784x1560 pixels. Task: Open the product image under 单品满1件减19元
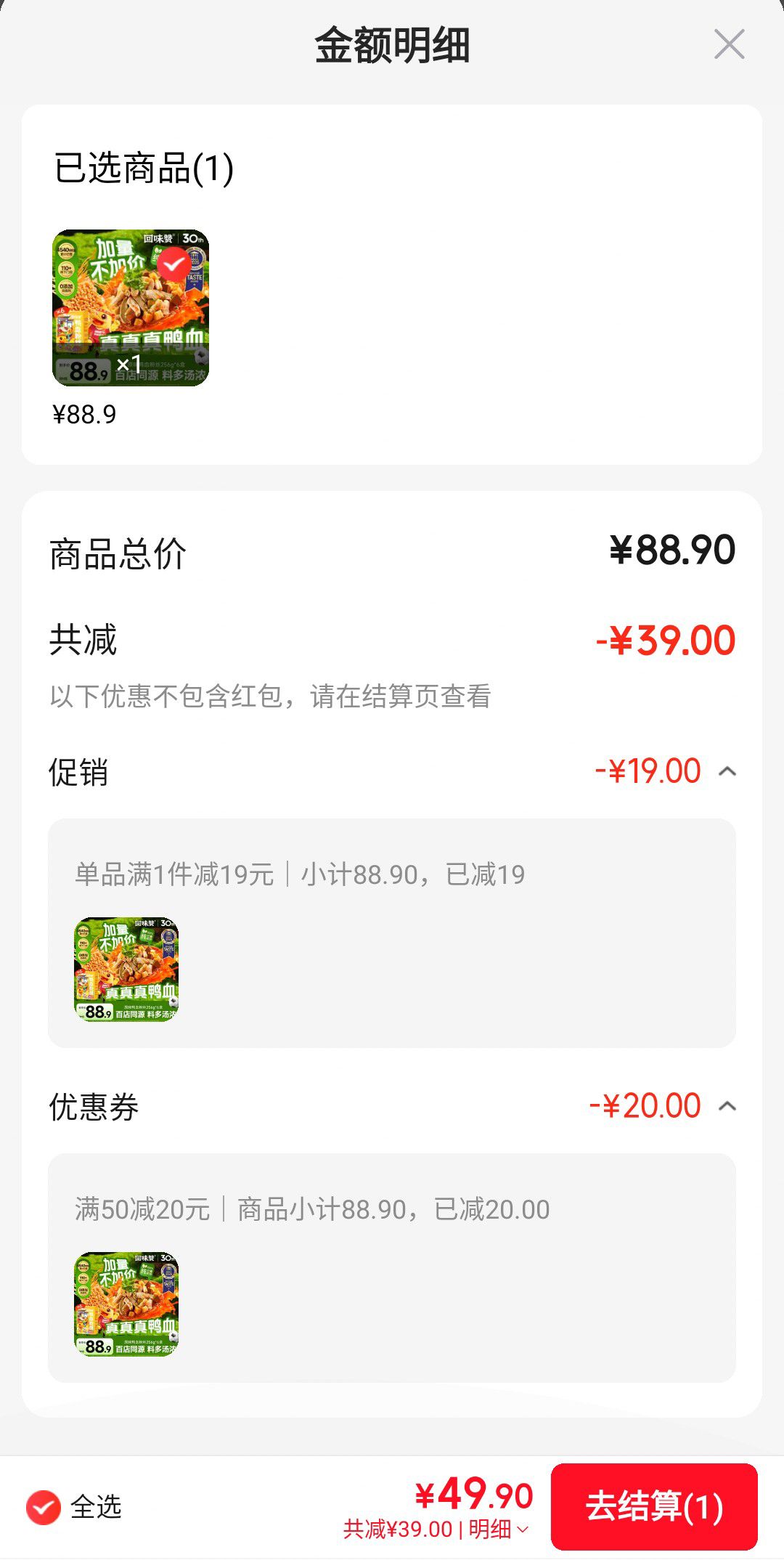[126, 969]
